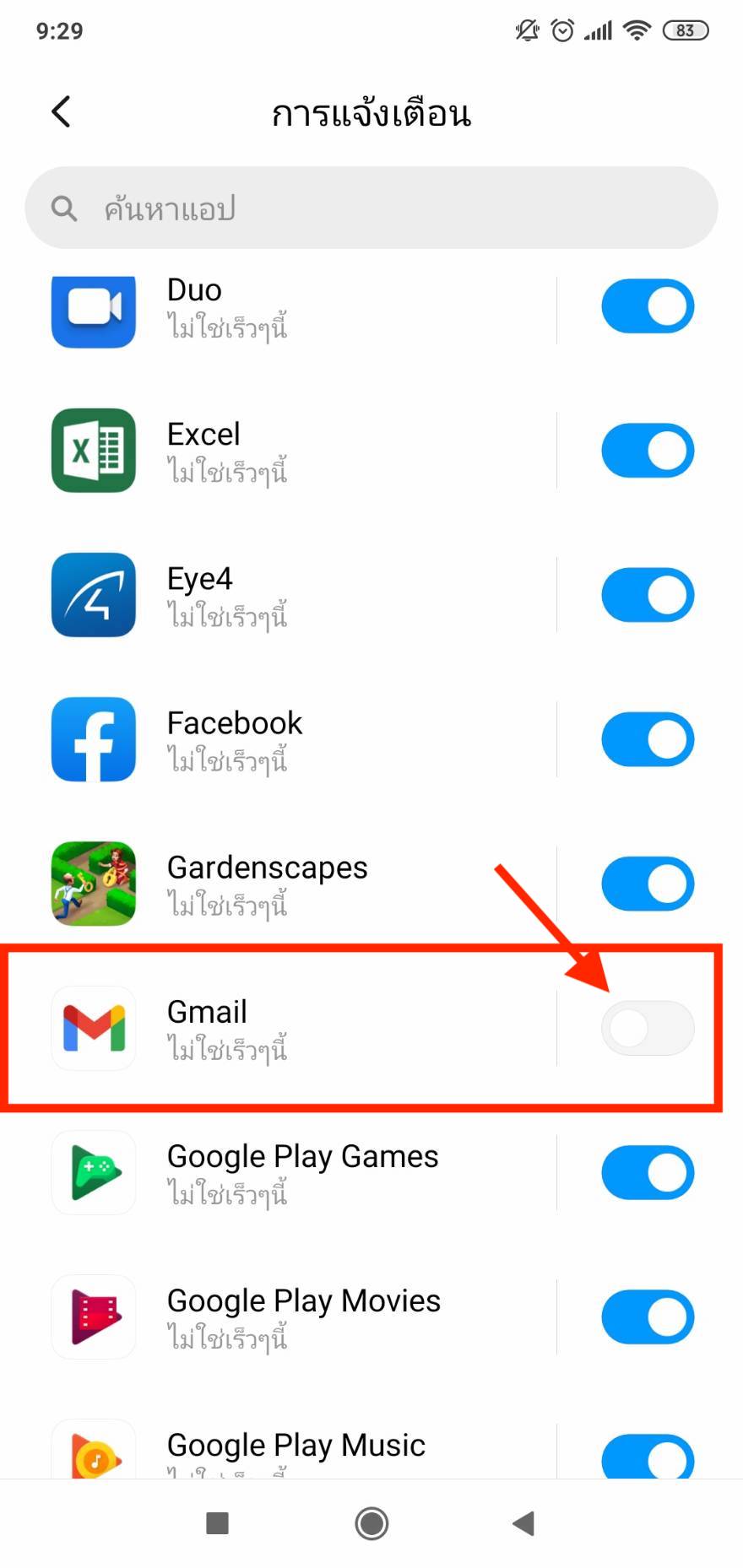743x1568 pixels.
Task: Tap the app search field
Action: click(x=371, y=208)
